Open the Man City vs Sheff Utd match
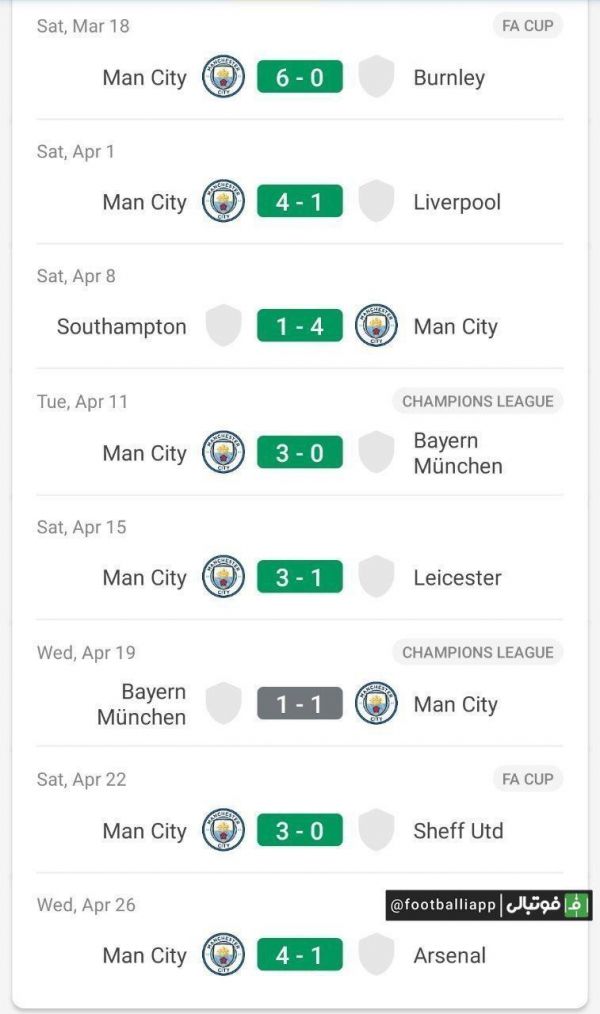The image size is (600, 1014). coord(299,830)
